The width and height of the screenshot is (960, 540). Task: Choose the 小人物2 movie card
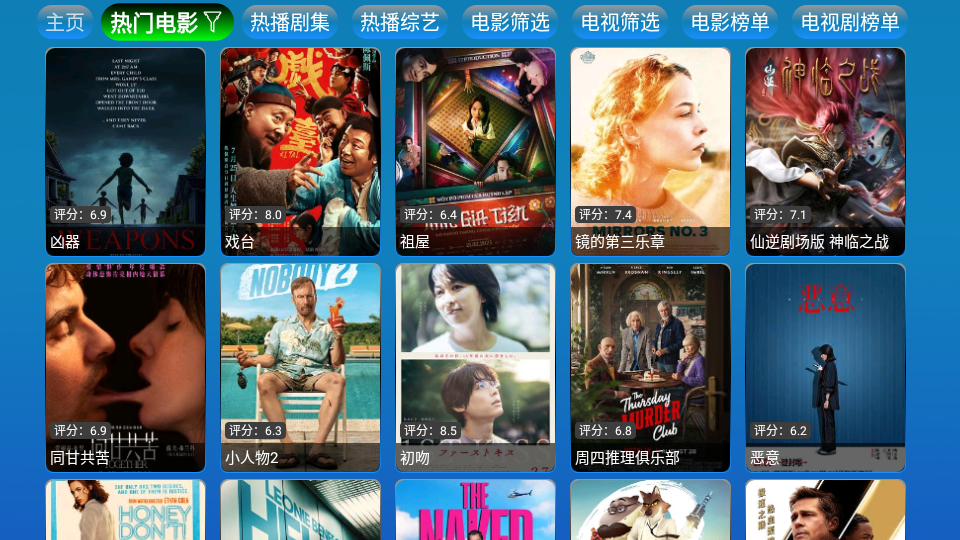(x=300, y=366)
